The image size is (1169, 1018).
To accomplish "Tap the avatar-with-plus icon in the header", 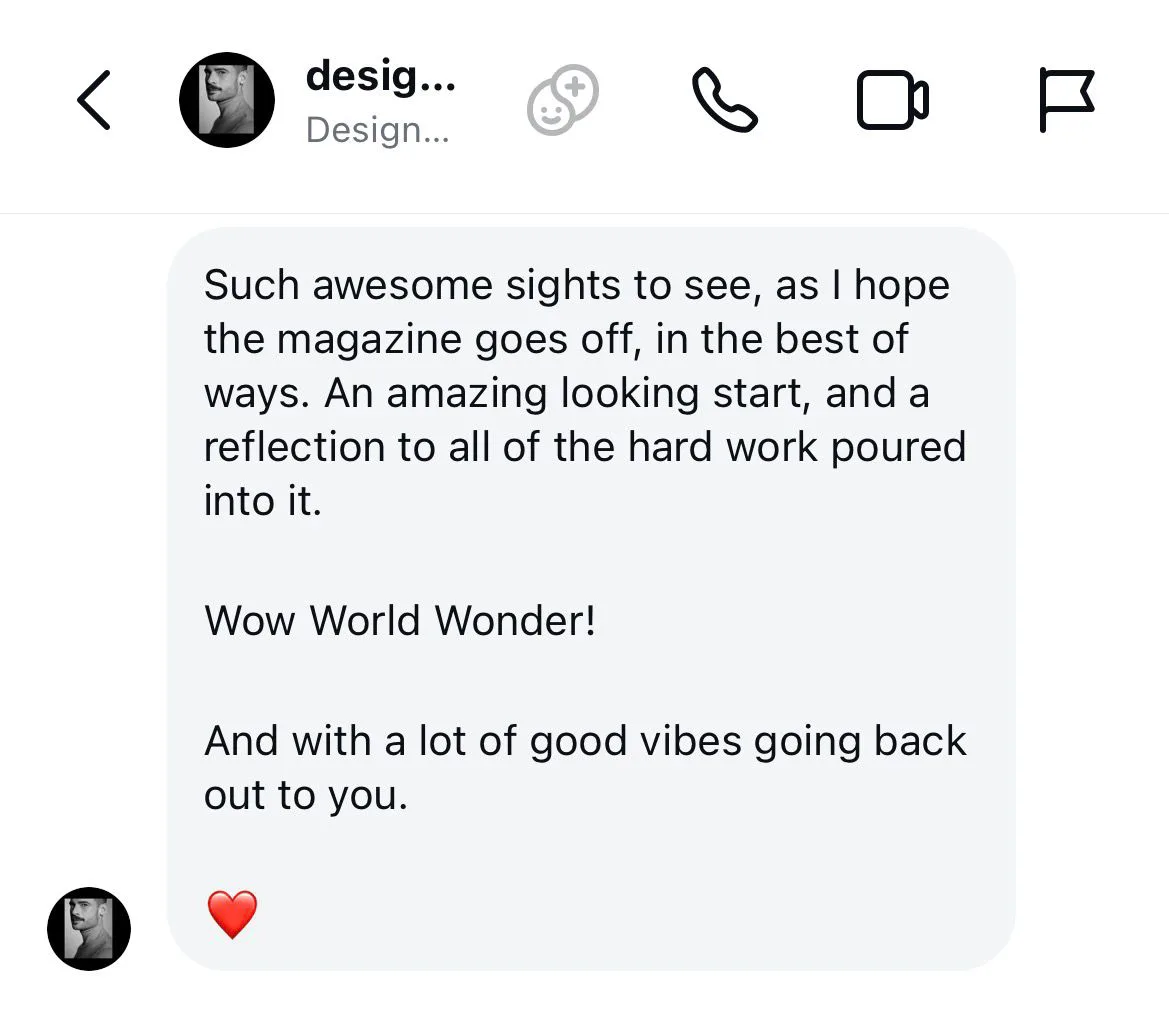I will pyautogui.click(x=562, y=100).
